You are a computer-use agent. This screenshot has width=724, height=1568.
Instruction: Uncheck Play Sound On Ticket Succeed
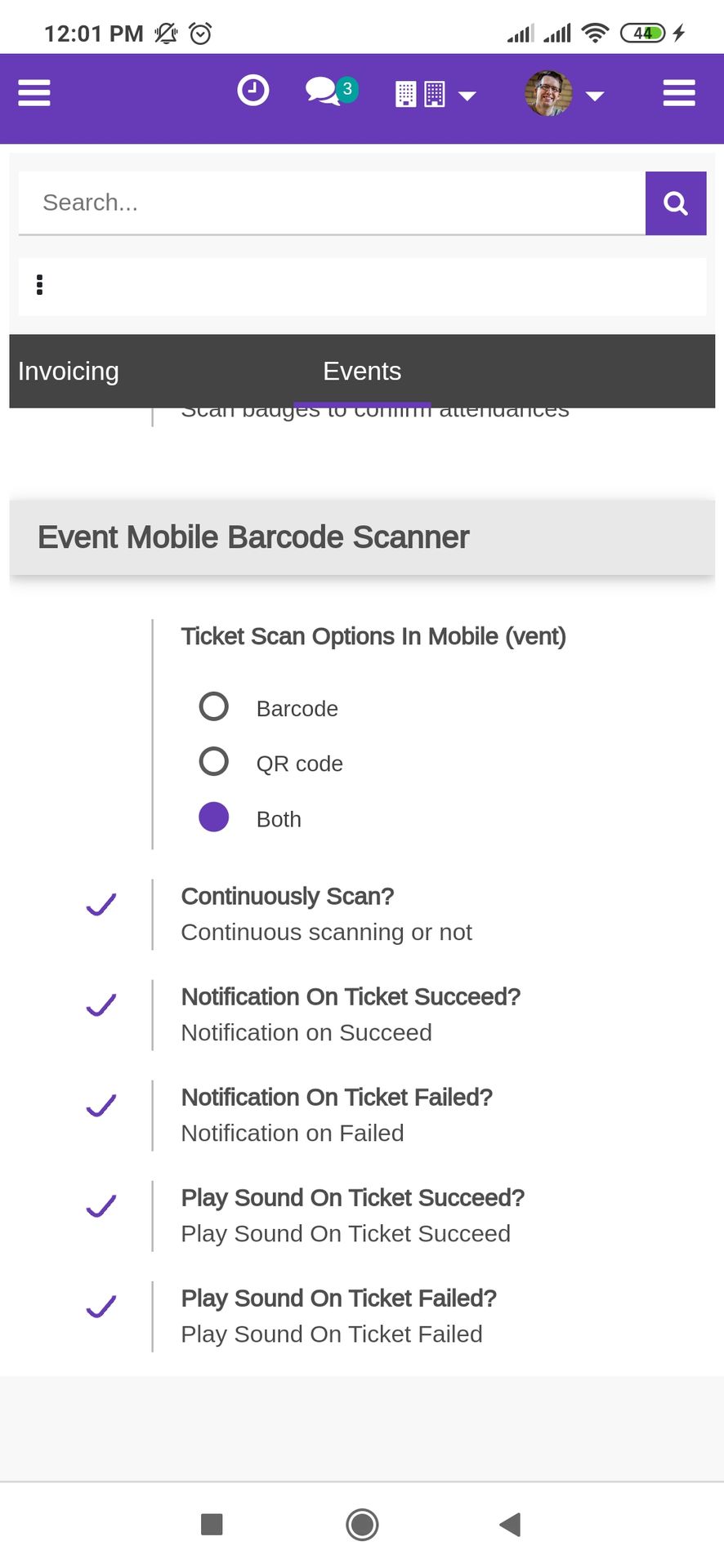pos(101,1206)
